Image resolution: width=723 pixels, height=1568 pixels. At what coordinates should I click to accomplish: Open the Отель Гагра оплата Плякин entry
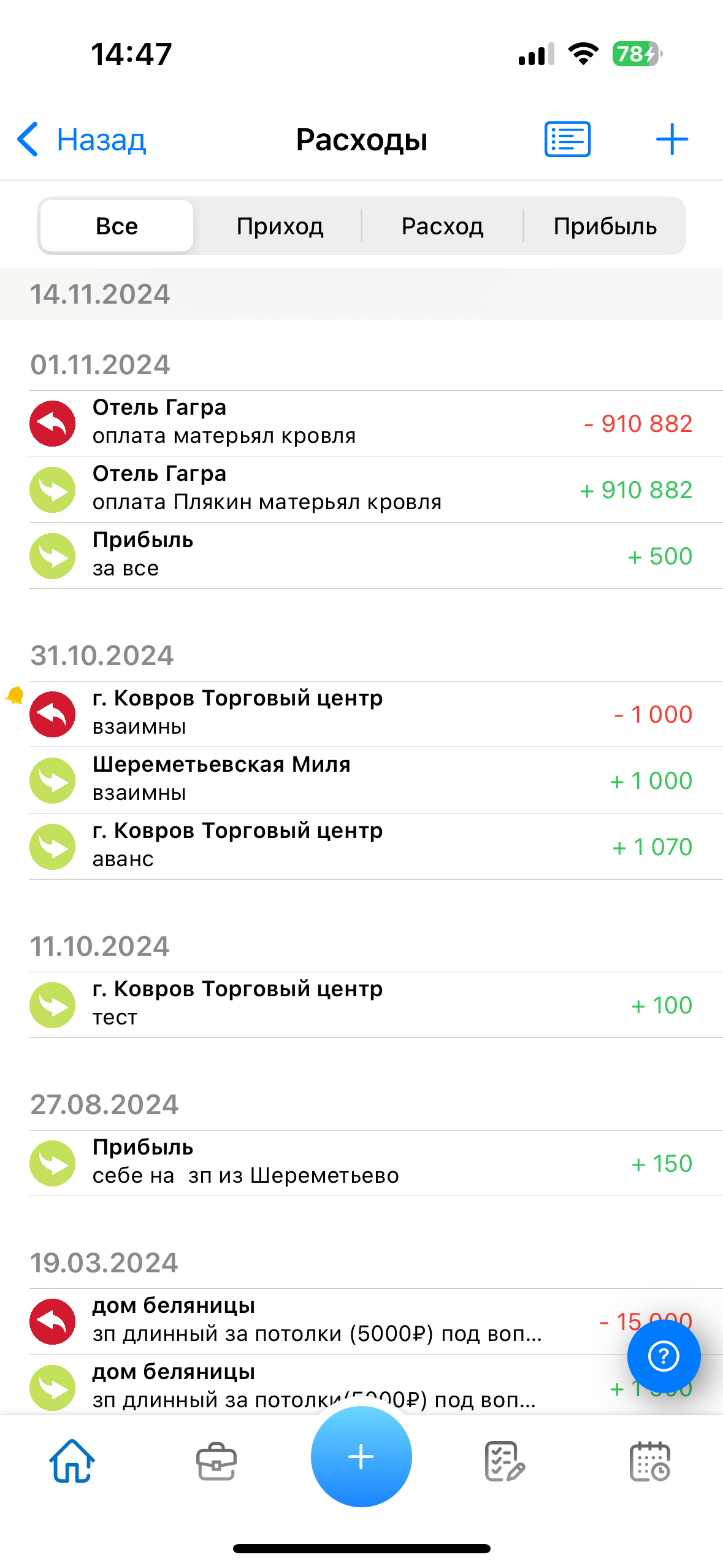coord(376,490)
